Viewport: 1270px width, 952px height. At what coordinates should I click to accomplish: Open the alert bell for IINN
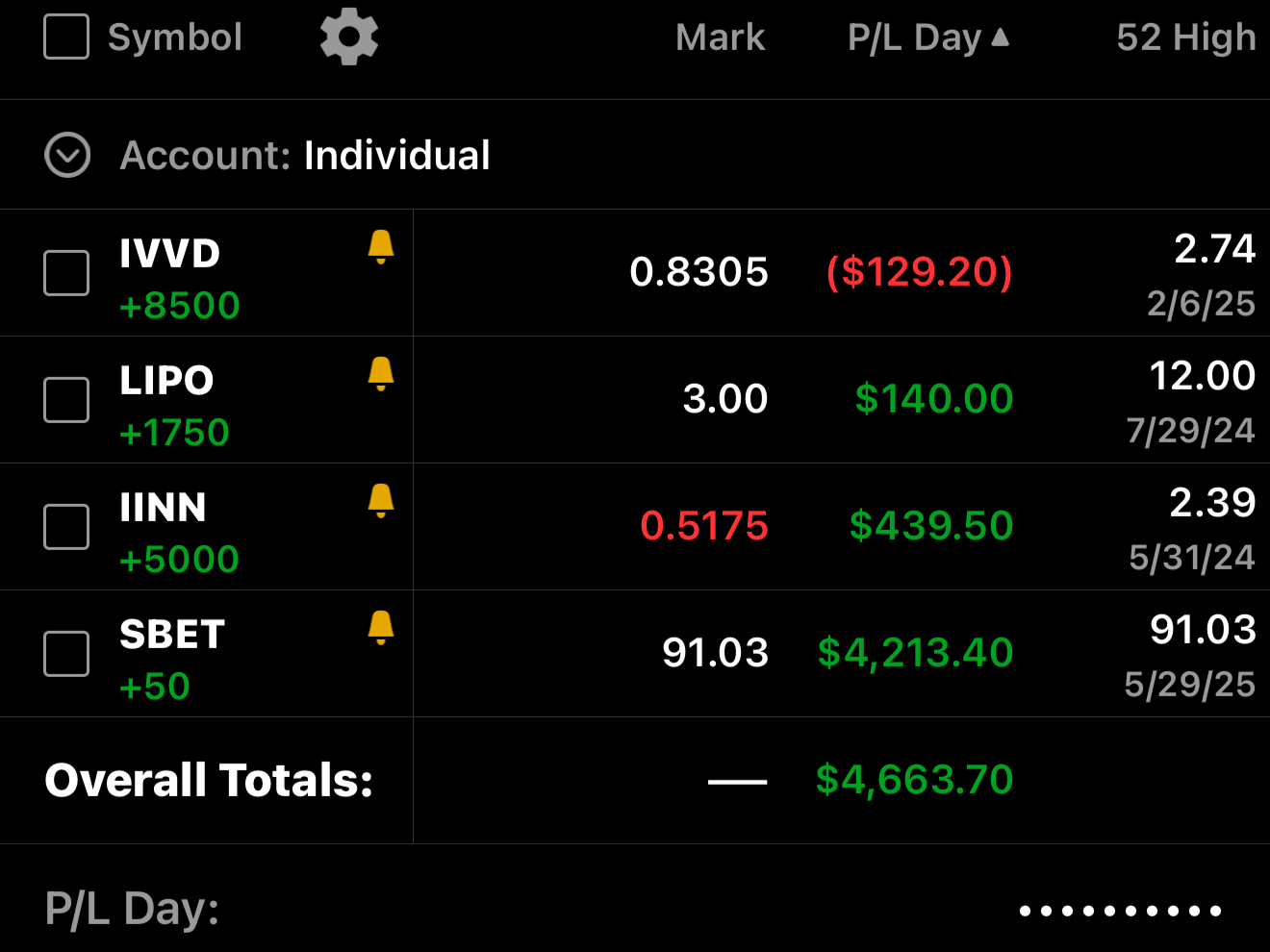click(381, 501)
